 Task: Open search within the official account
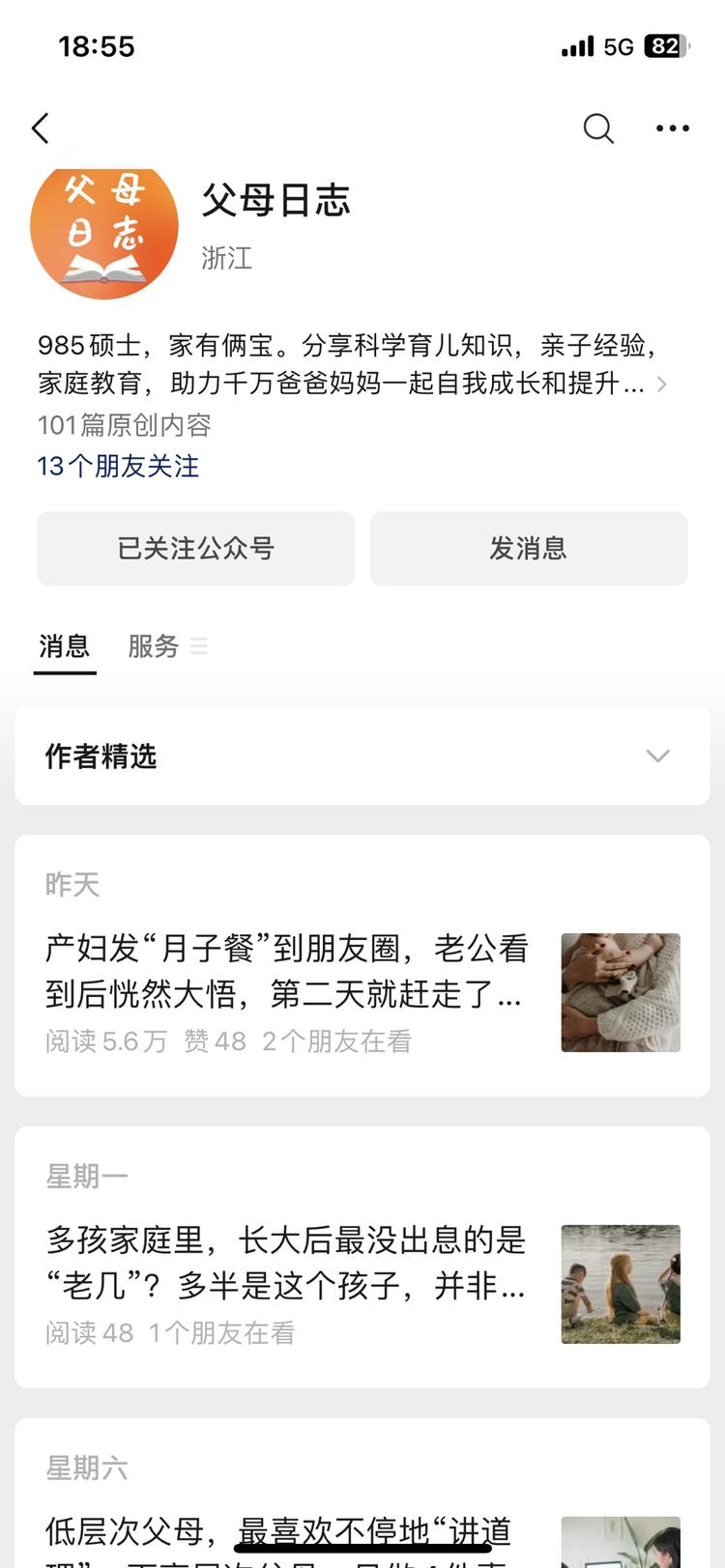[597, 128]
